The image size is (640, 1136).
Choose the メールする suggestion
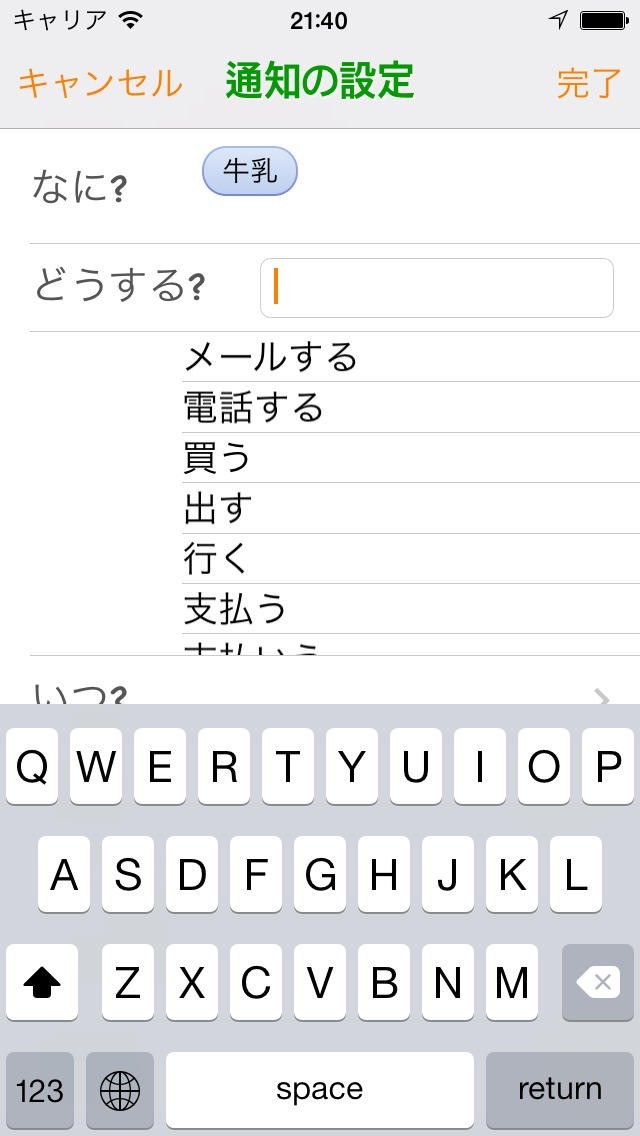(271, 357)
